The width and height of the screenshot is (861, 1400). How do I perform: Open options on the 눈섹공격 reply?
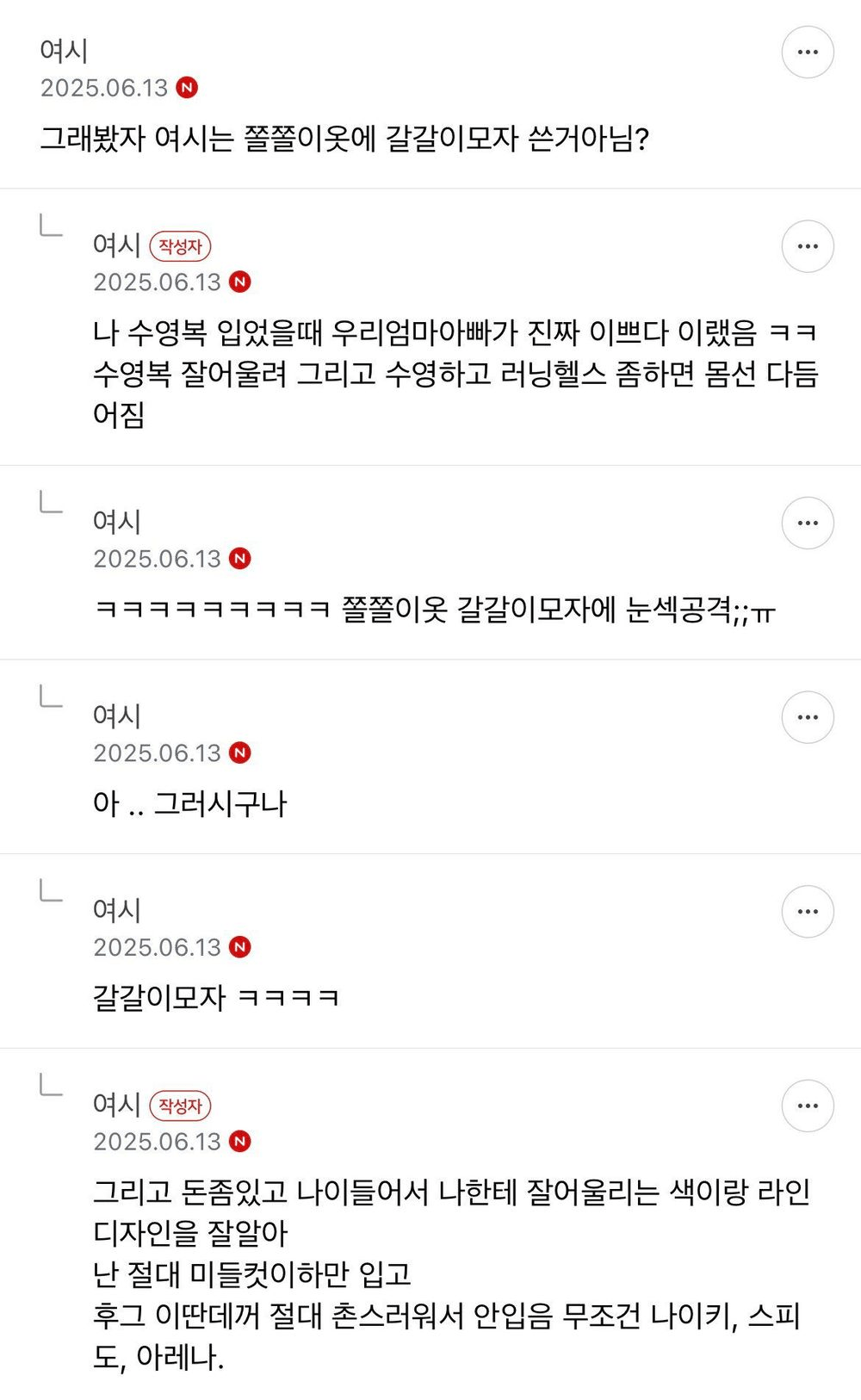(807, 523)
